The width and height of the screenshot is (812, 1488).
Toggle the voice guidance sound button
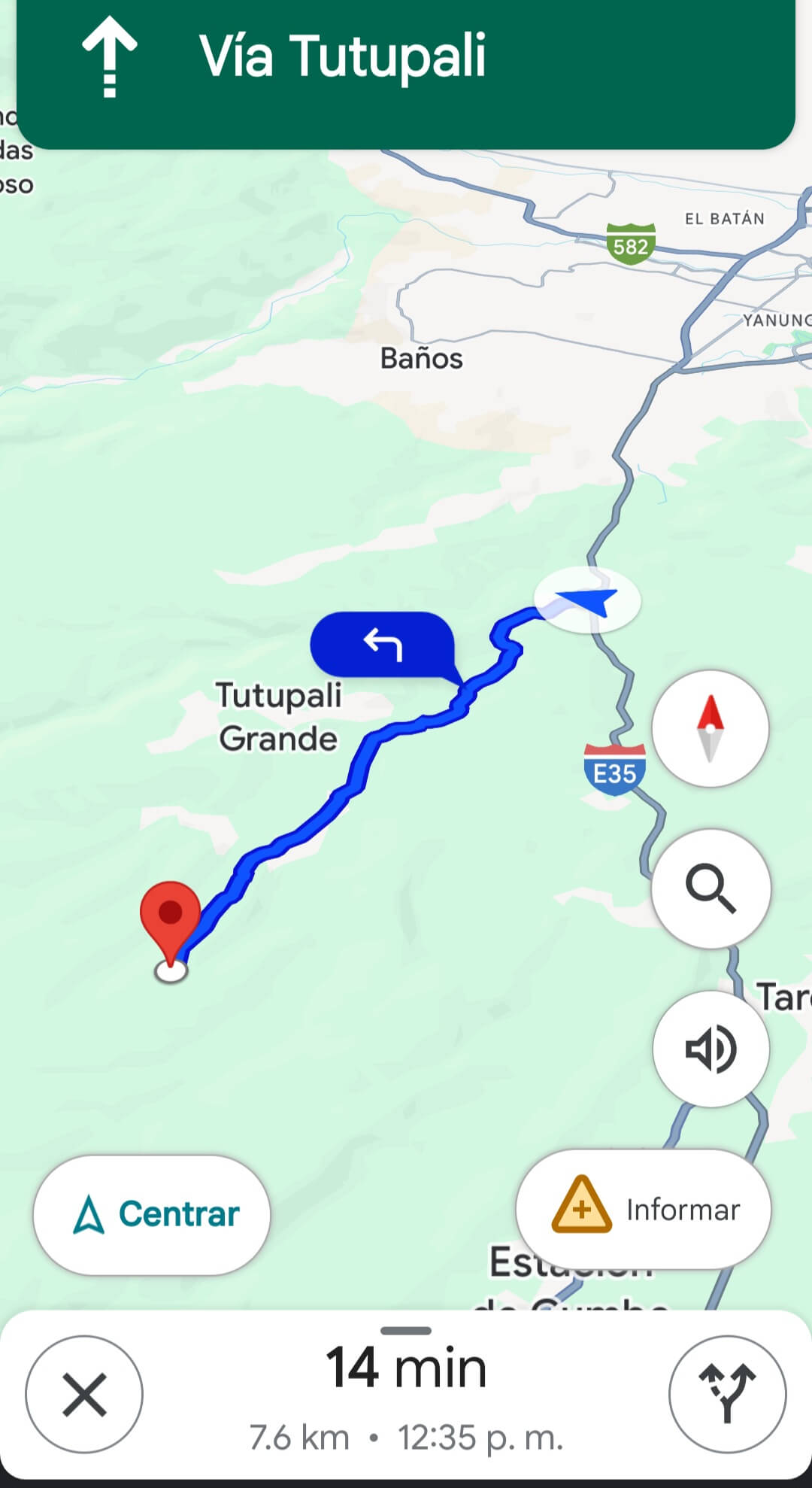coord(710,1049)
